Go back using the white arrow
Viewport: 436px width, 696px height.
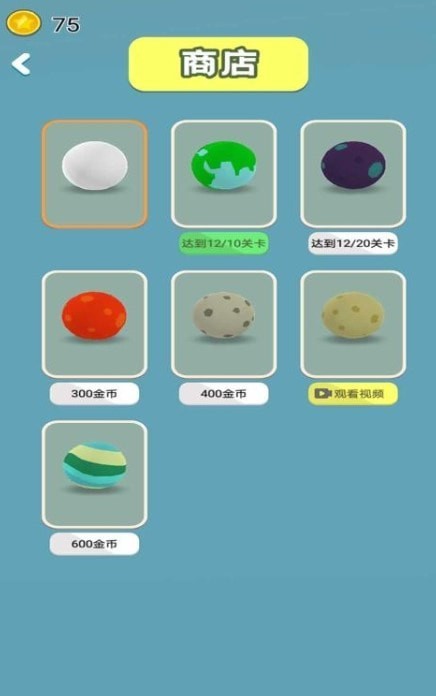pos(21,64)
